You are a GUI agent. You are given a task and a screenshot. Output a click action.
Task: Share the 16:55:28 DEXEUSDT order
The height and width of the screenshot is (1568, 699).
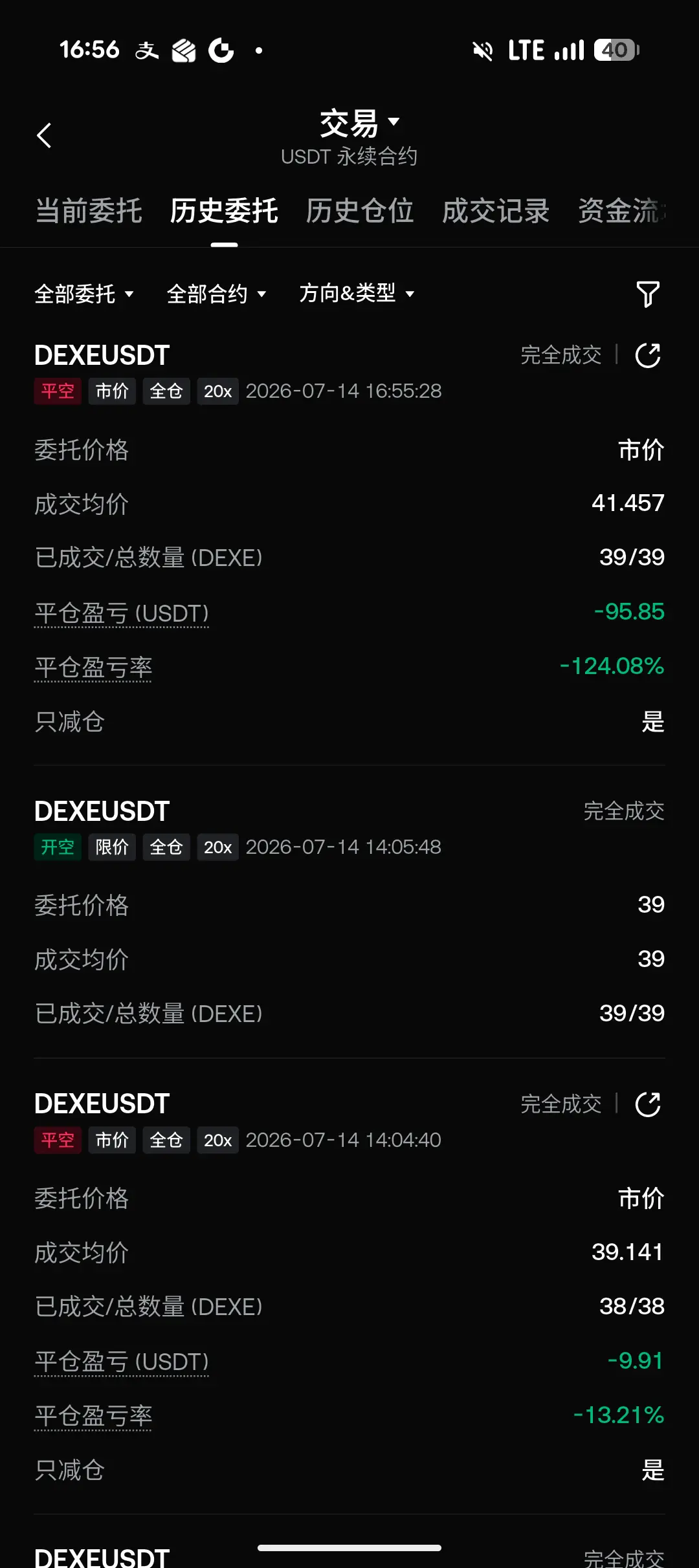[x=648, y=356]
